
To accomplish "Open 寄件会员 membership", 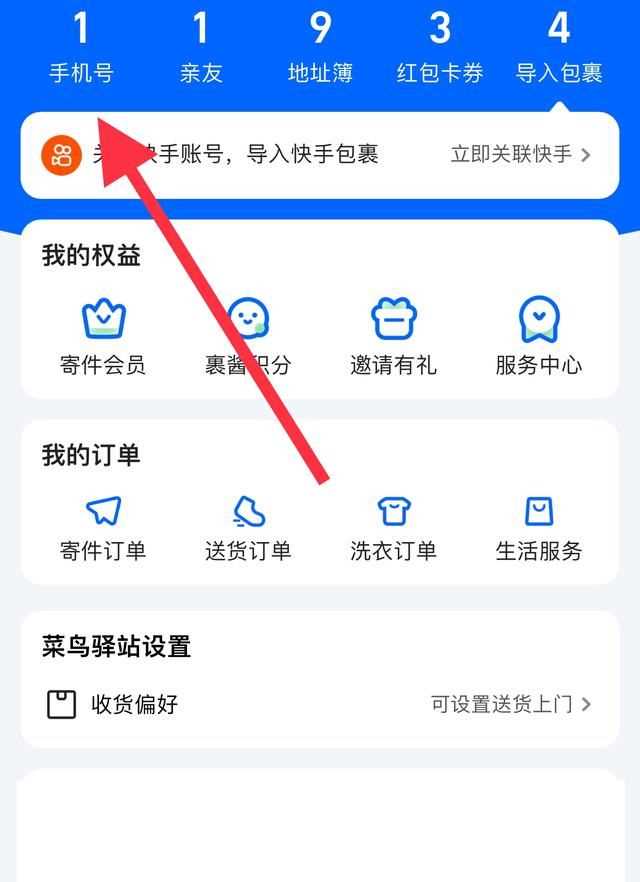I will click(x=103, y=337).
